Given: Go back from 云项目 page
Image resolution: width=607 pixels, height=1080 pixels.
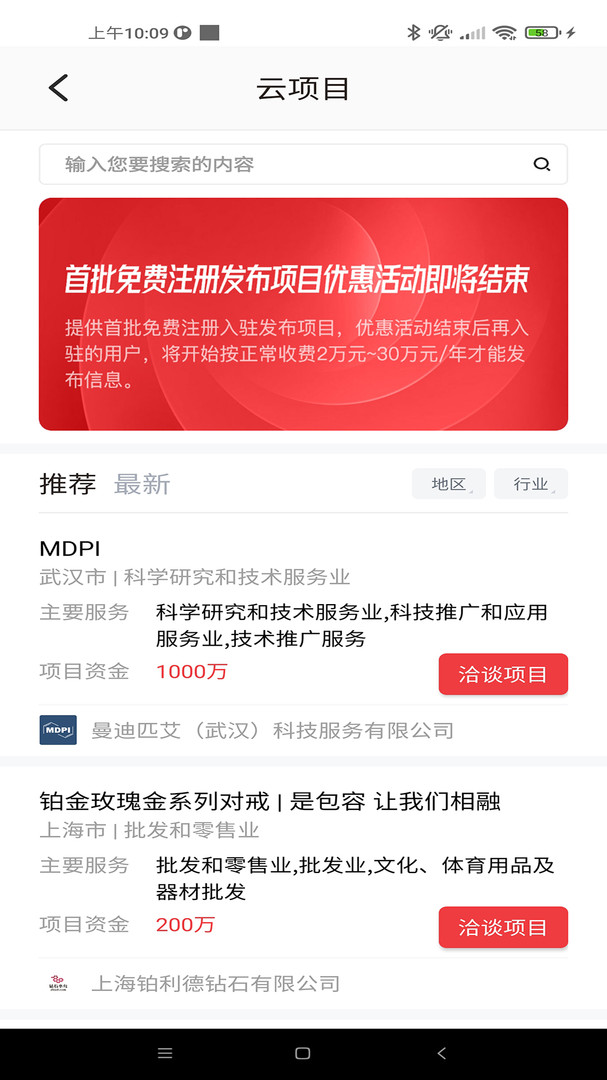Looking at the screenshot, I should [58, 88].
